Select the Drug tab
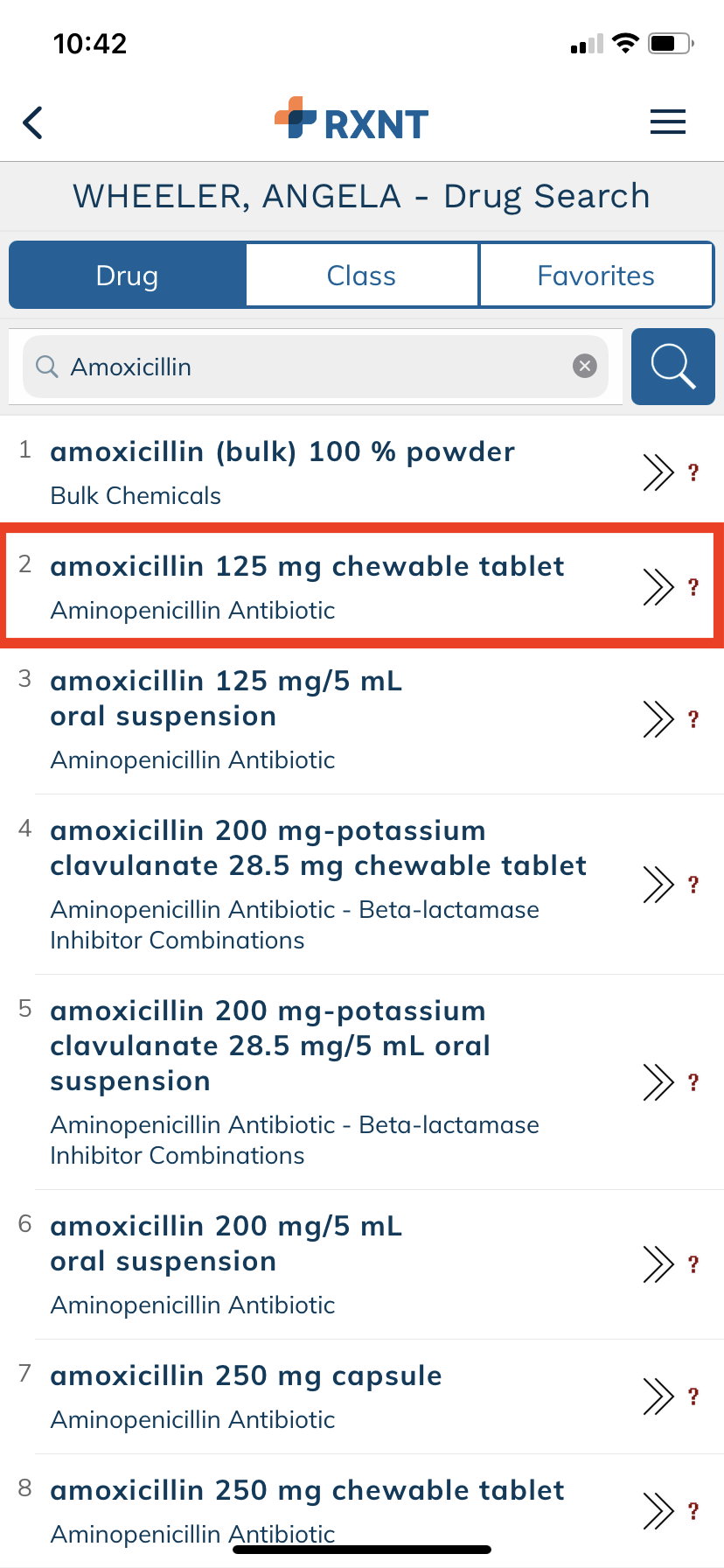Screen dimensions: 724x1568 click(128, 276)
